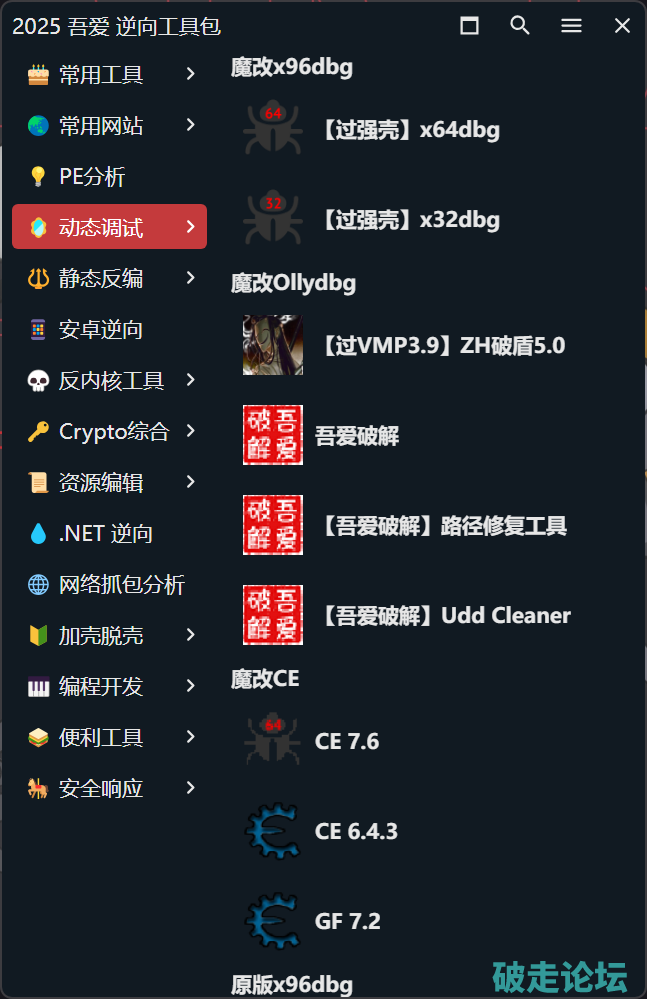
Task: Expand the 反内核工具 category
Action: point(109,380)
